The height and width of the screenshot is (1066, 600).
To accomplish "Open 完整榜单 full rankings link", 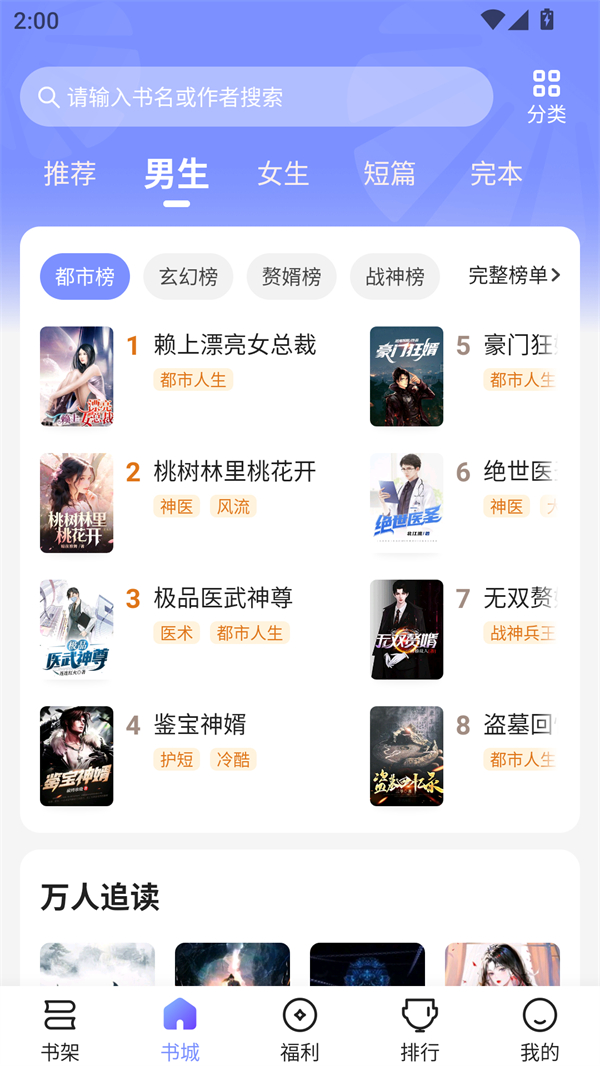I will (514, 275).
